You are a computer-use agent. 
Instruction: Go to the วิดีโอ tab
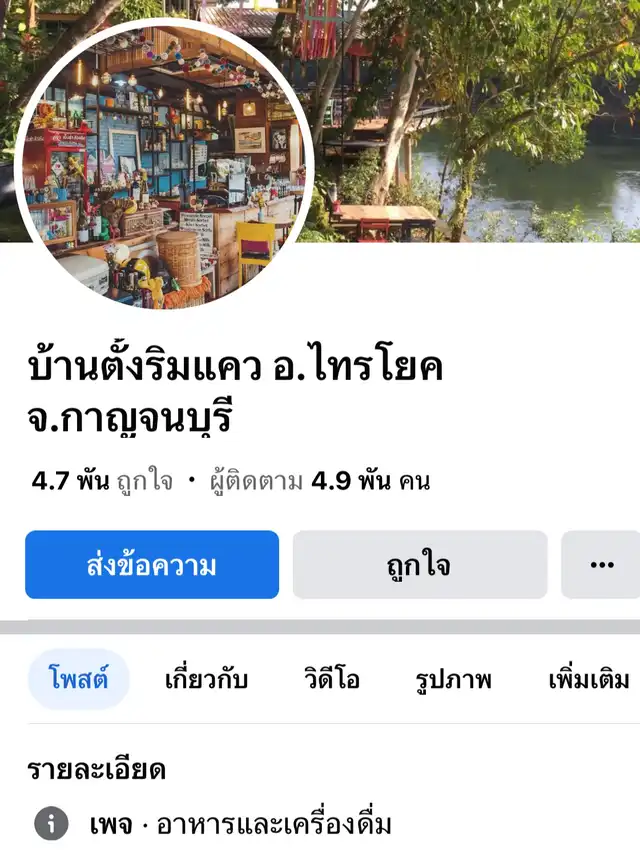pyautogui.click(x=332, y=680)
